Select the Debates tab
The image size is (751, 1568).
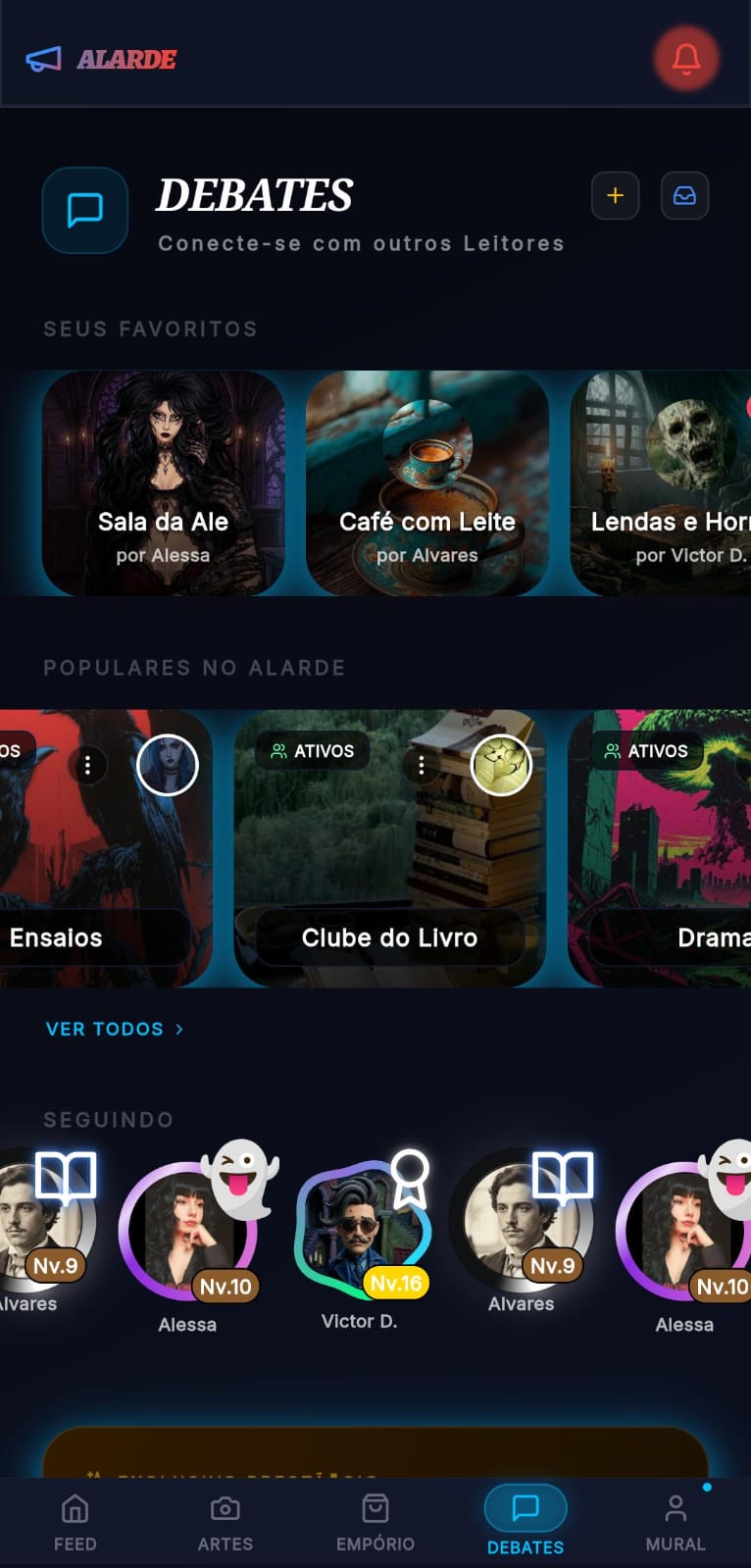pyautogui.click(x=526, y=1522)
